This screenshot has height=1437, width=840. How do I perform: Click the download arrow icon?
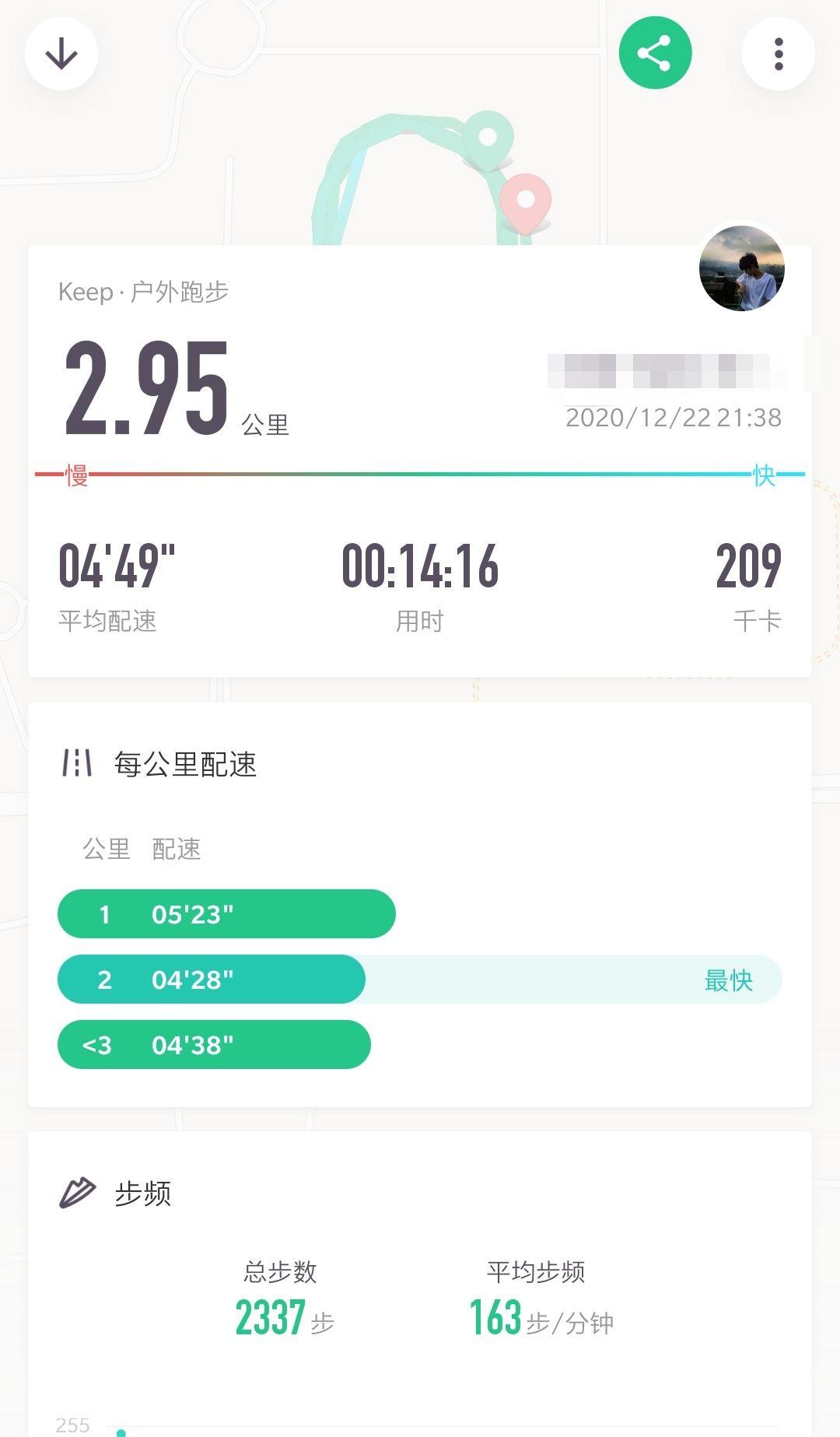[x=61, y=51]
